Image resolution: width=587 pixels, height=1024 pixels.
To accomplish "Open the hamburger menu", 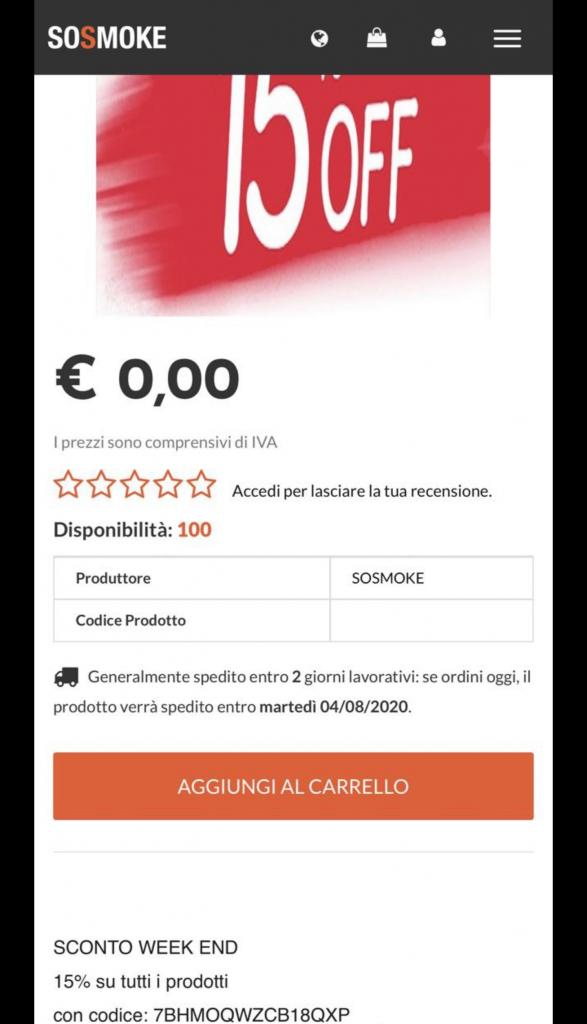I will click(x=507, y=39).
